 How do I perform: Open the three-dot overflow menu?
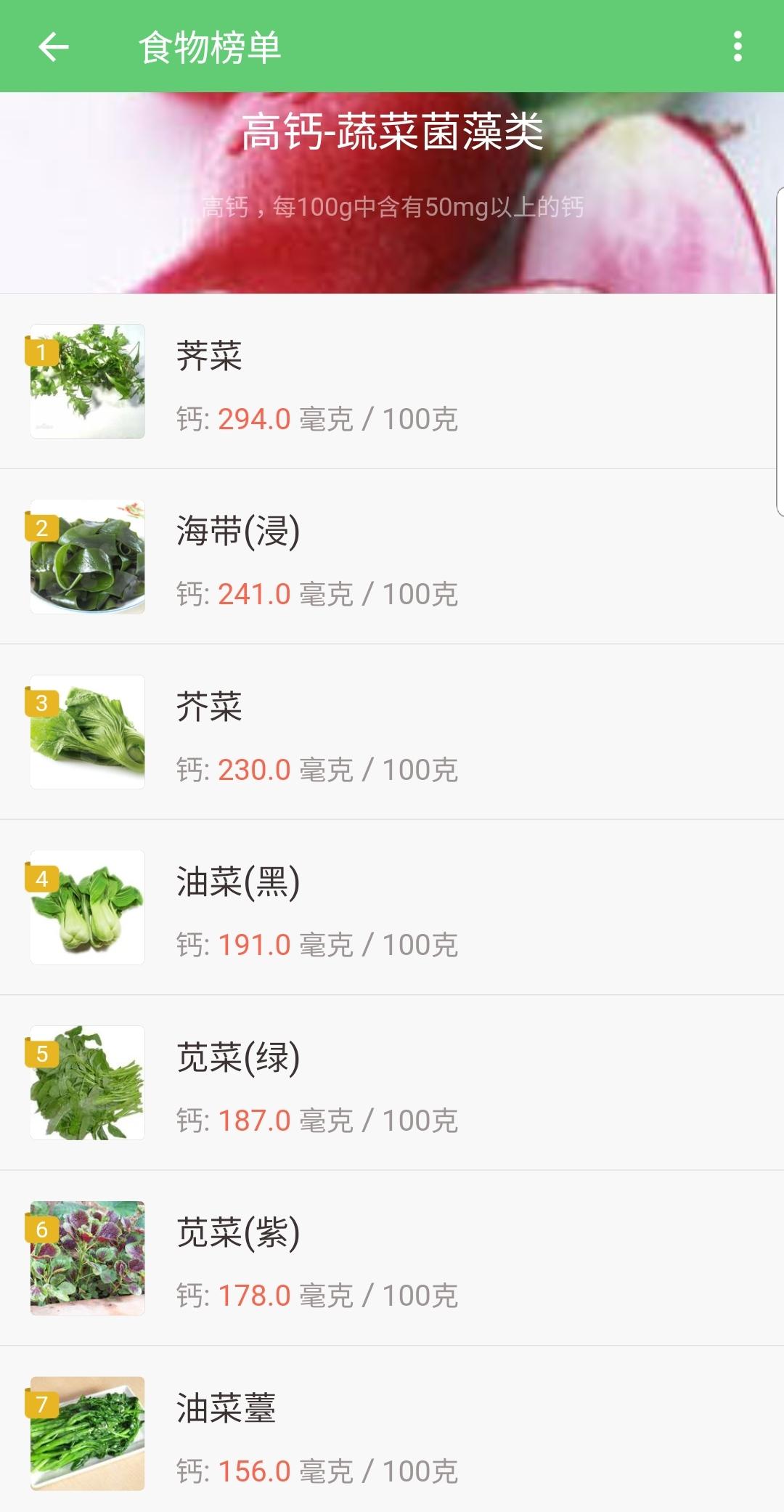coord(738,48)
